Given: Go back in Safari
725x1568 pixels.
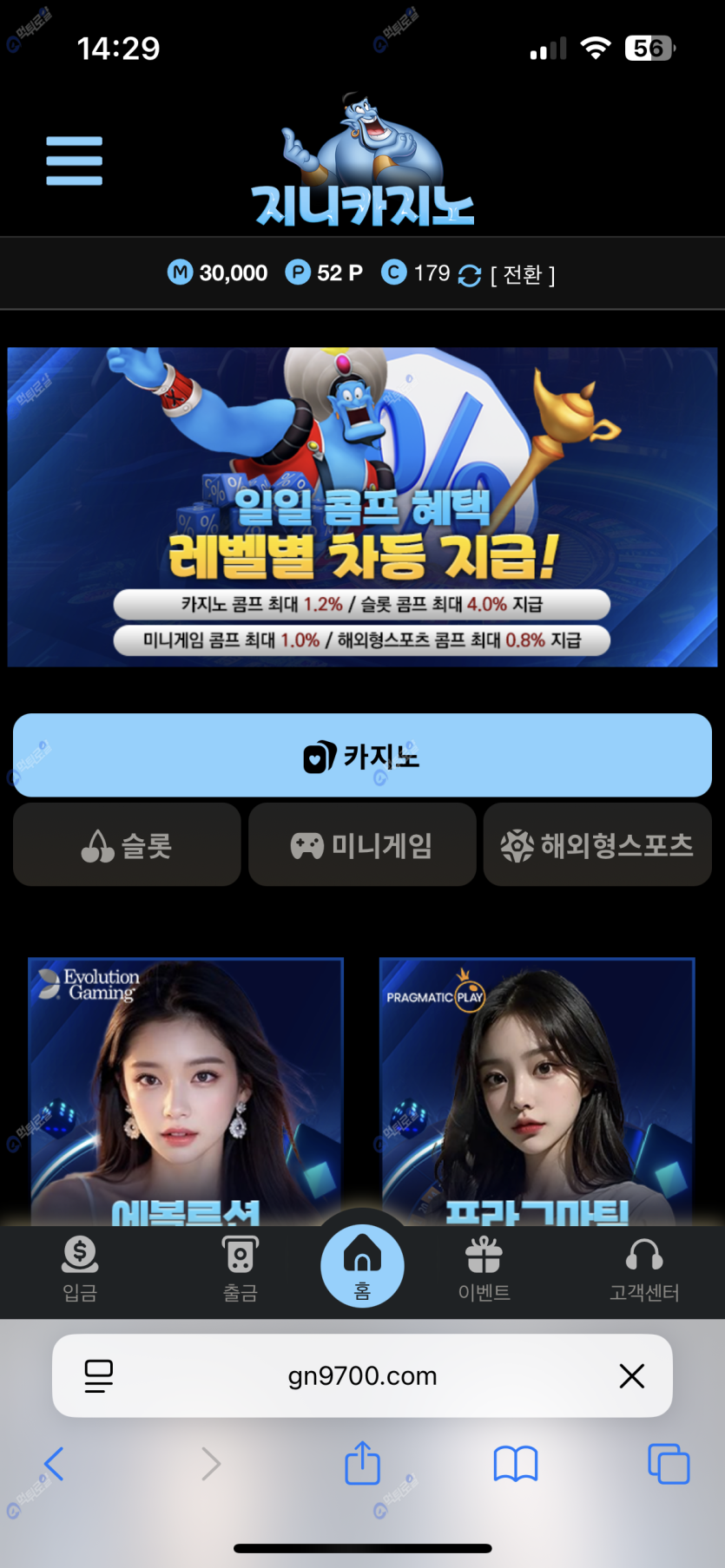Looking at the screenshot, I should tap(54, 1464).
